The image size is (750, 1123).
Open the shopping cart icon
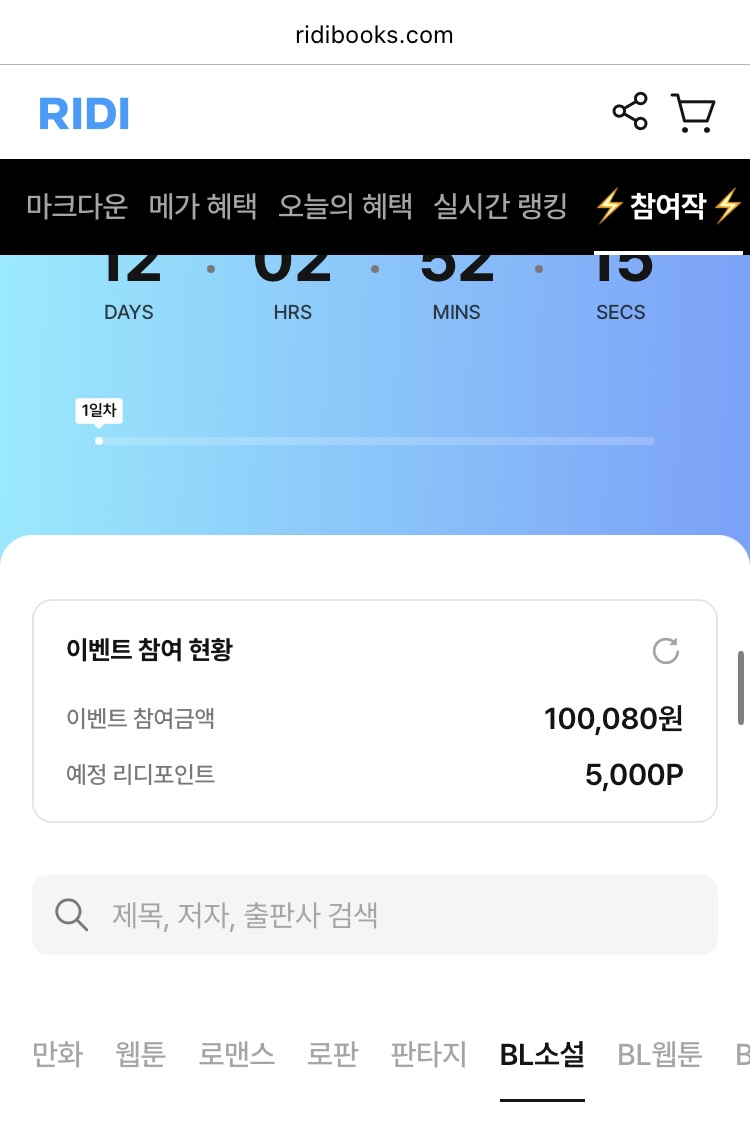(694, 112)
